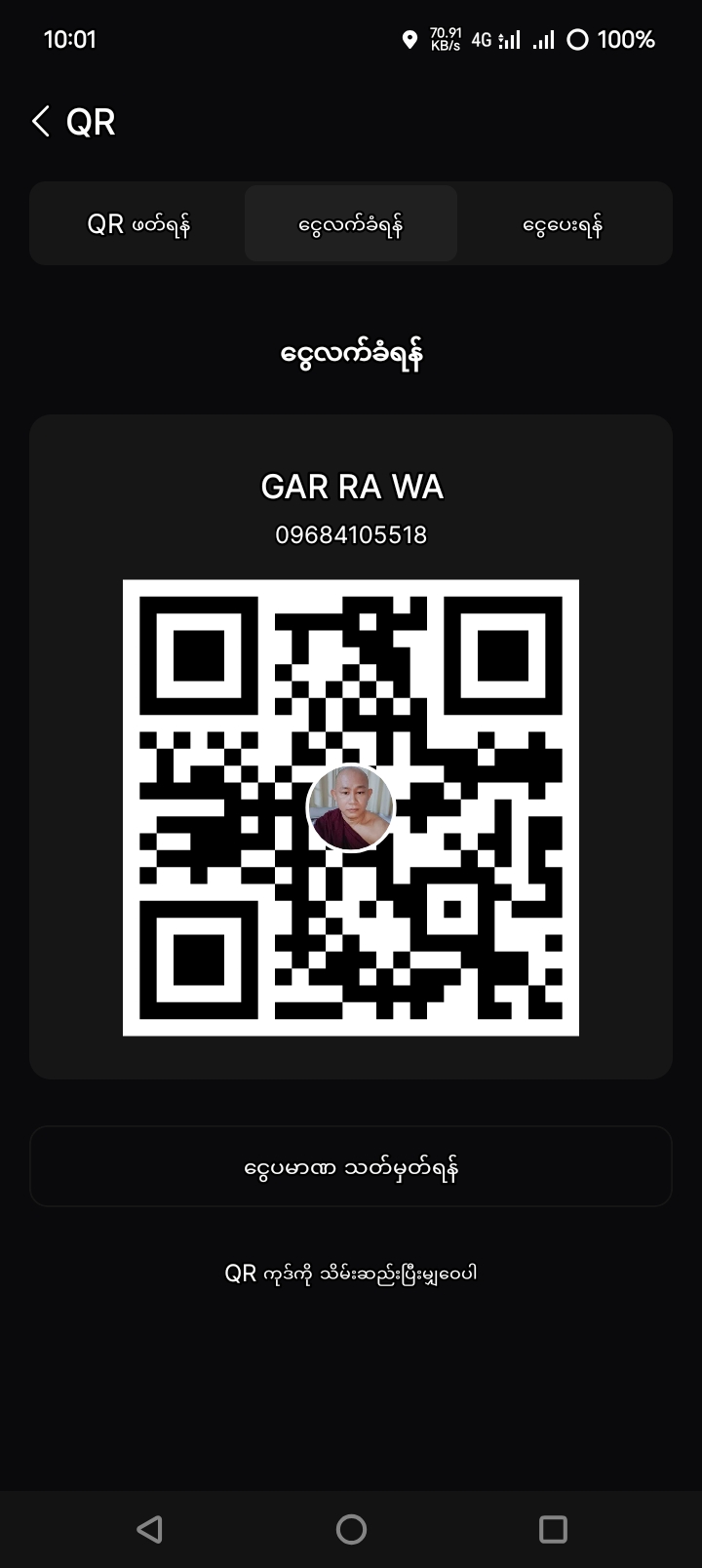This screenshot has height=1568, width=702.
Task: Tap the ငွေပမာဏ သတ်မှတ်ရန် button
Action: point(351,1167)
